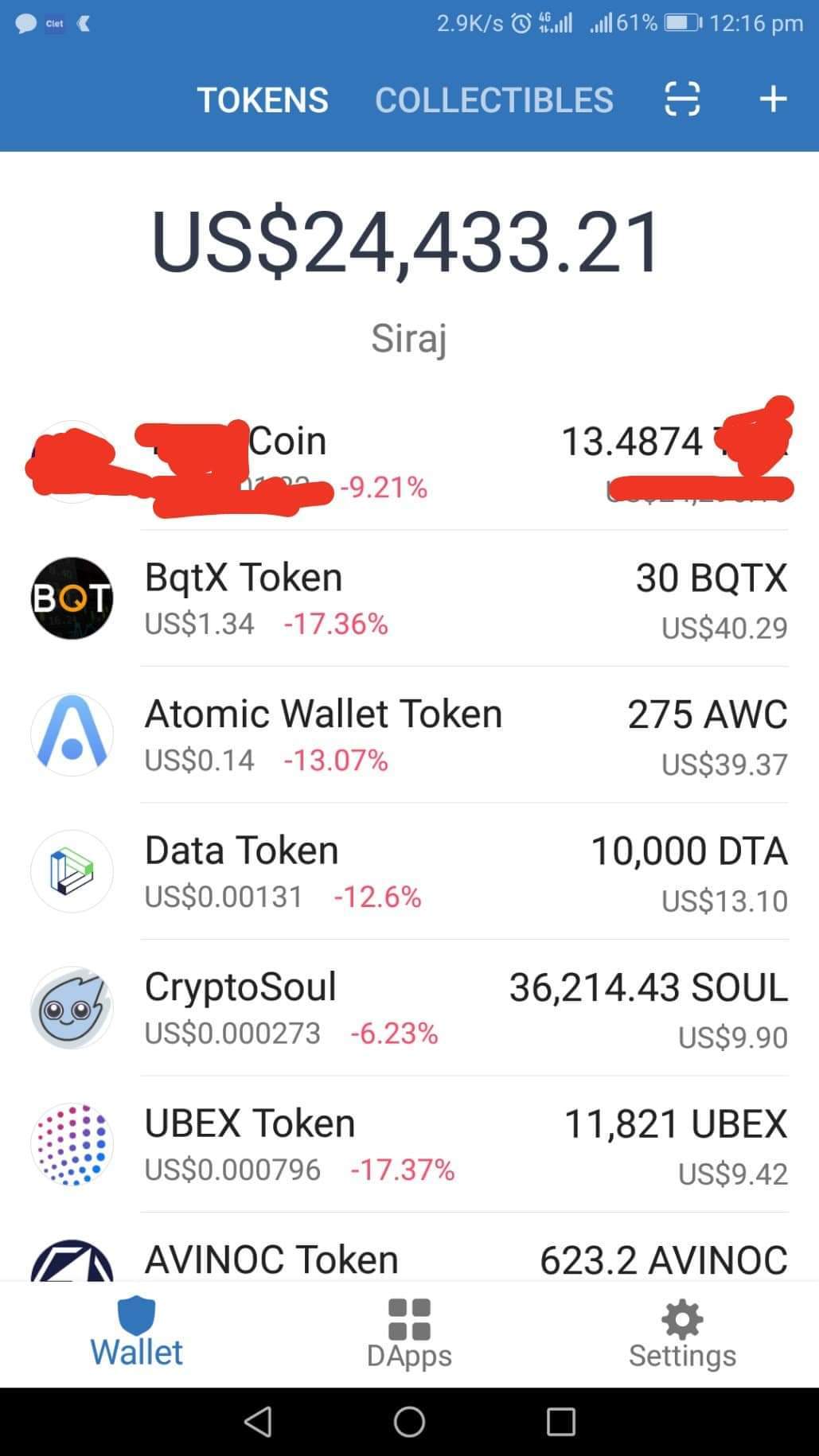The height and width of the screenshot is (1456, 819).
Task: Tap the Atomic Wallet Token icon
Action: tap(72, 734)
